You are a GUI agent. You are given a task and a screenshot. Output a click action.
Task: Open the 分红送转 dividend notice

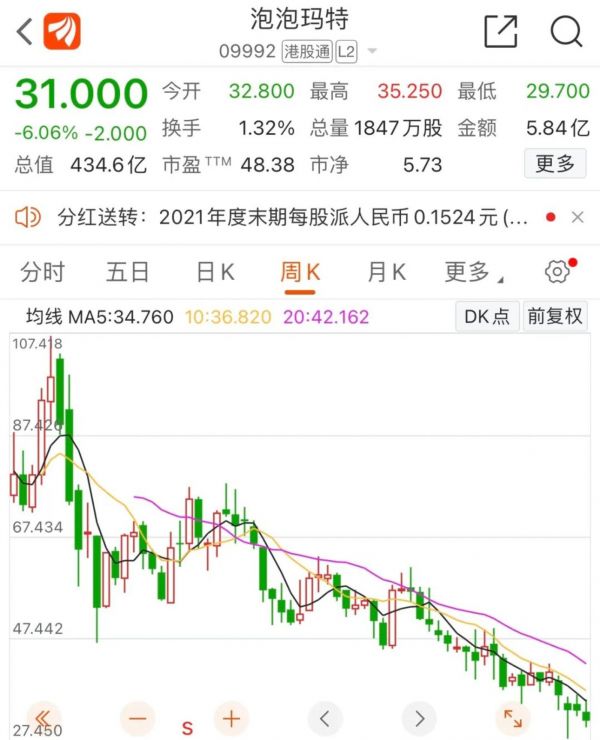[x=290, y=217]
